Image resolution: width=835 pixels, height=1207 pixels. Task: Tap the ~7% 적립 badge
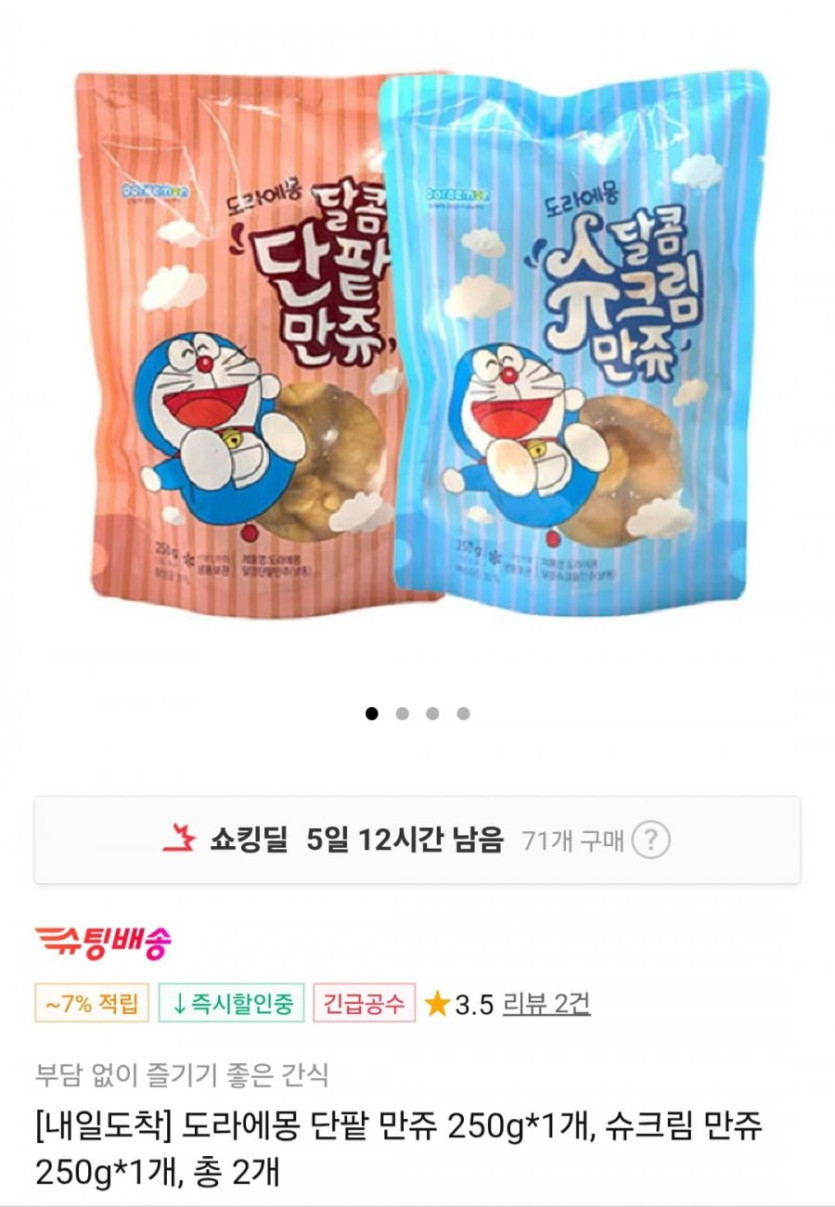(92, 1004)
